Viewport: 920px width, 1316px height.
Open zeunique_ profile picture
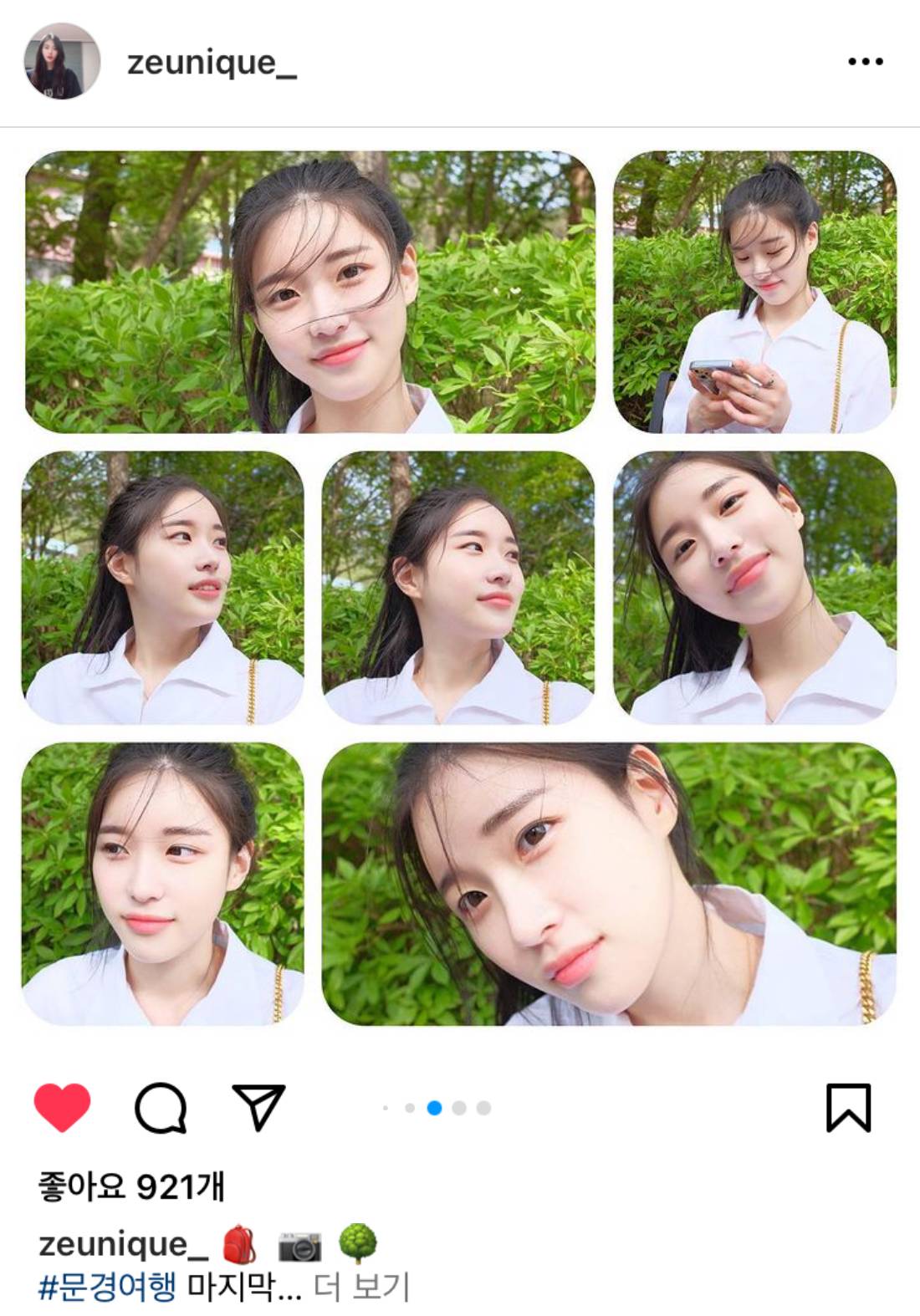[x=62, y=62]
